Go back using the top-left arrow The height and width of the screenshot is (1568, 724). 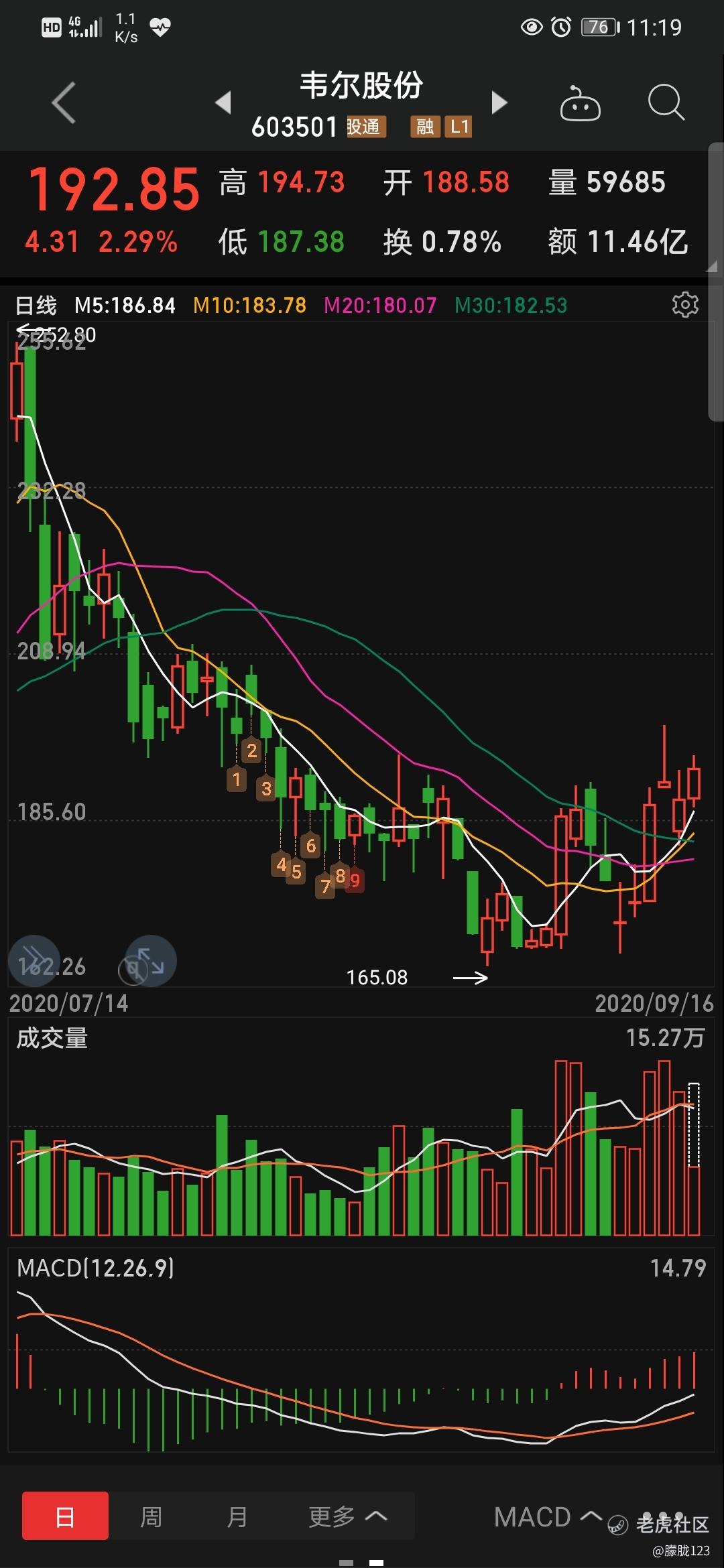coord(64,103)
